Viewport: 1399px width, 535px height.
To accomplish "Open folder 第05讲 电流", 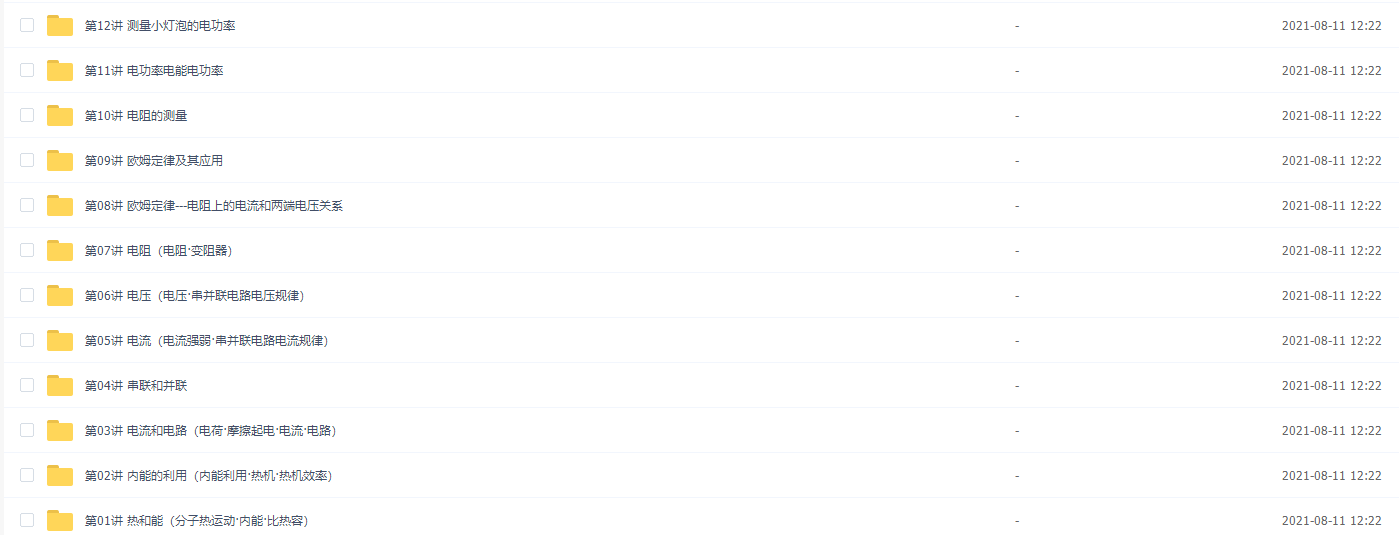I will click(206, 341).
